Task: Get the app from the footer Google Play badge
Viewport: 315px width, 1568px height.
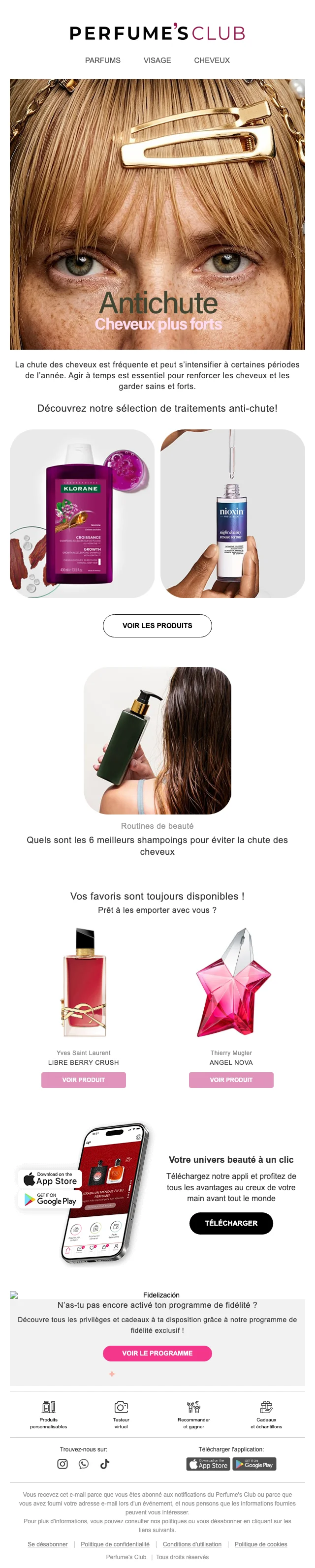Action: (x=254, y=1463)
